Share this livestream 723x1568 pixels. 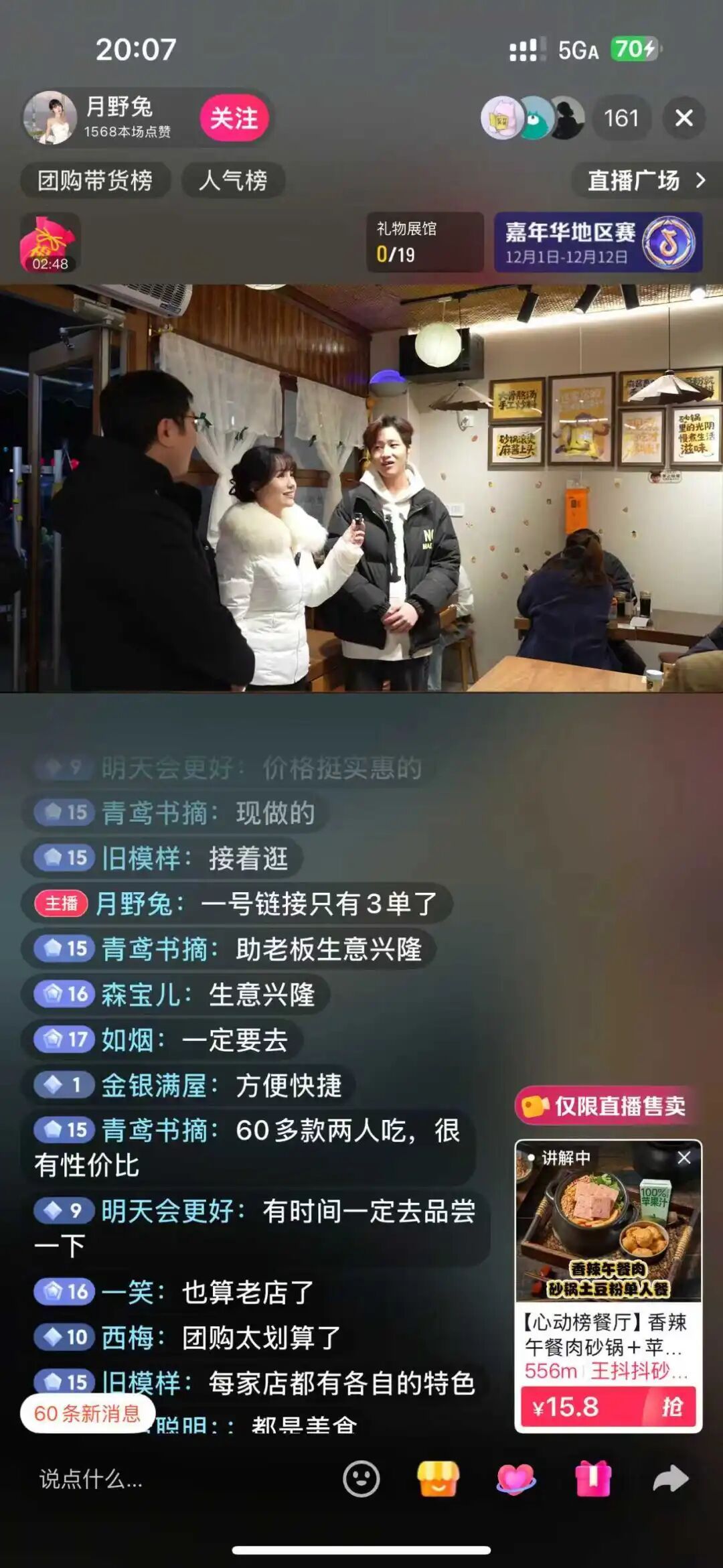pos(670,1479)
